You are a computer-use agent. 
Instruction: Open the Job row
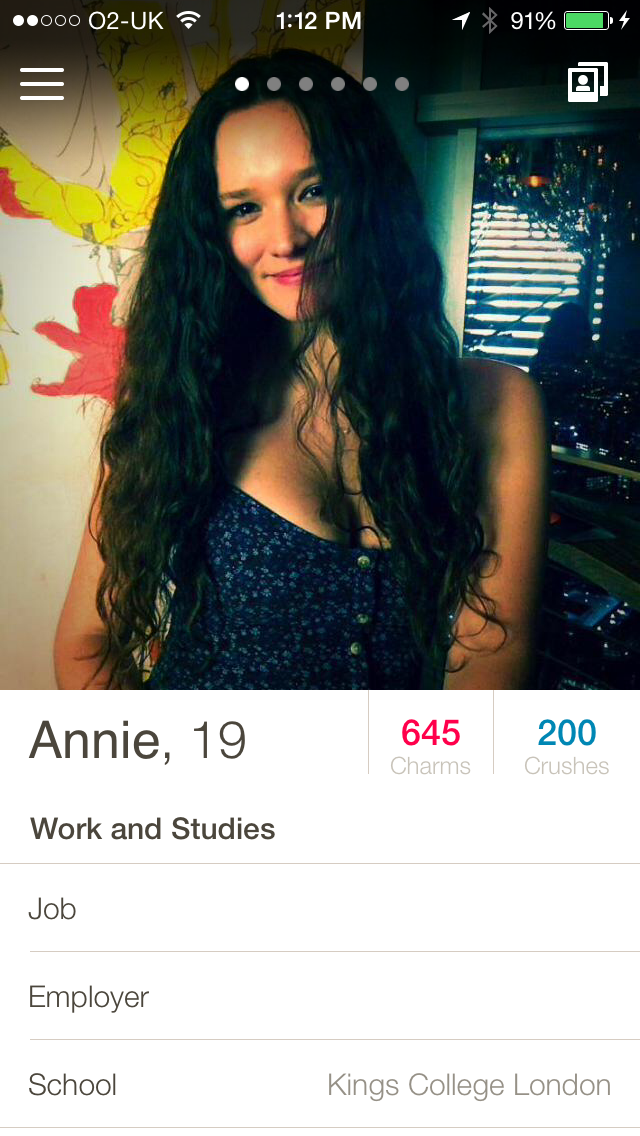tap(320, 909)
